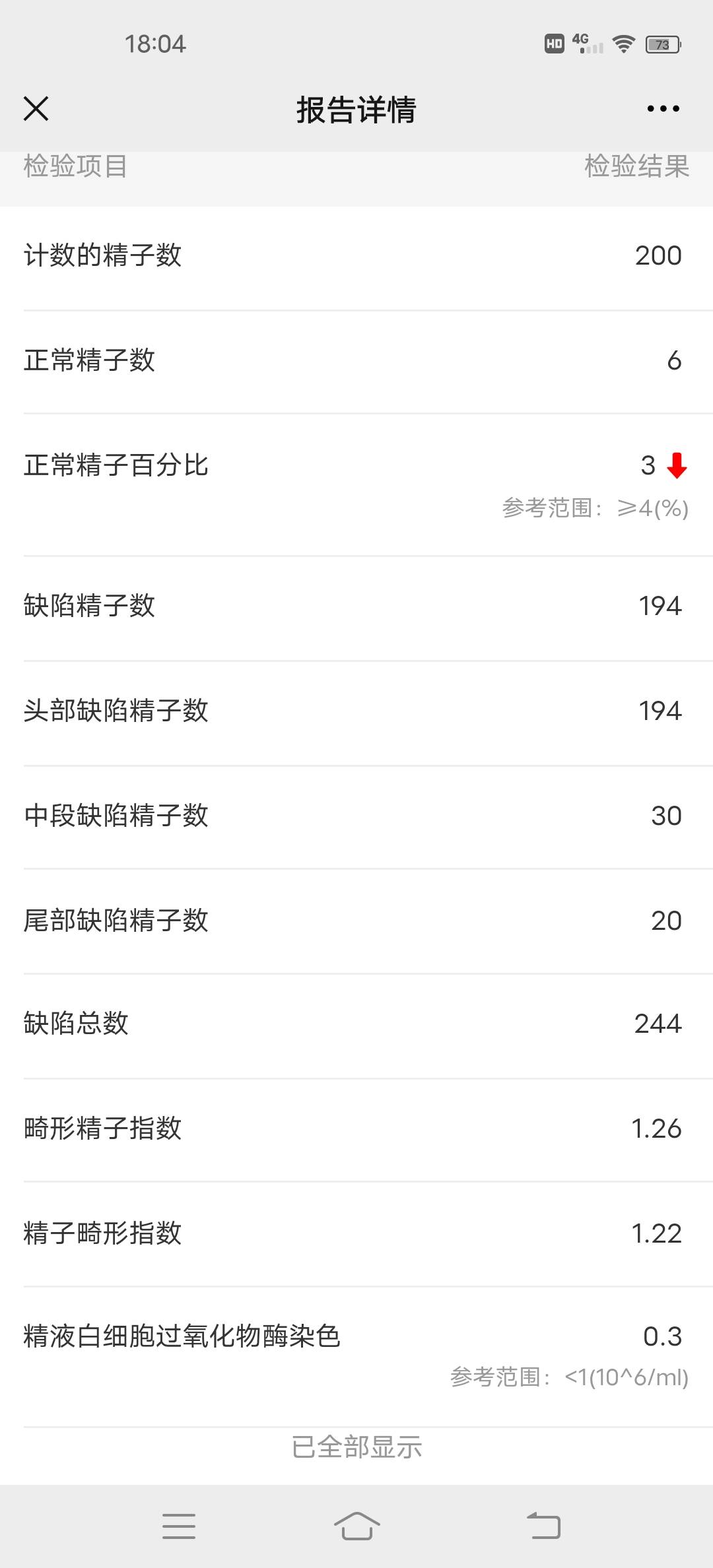Select the 检验结果 column header
713x1568 pixels.
point(634,168)
